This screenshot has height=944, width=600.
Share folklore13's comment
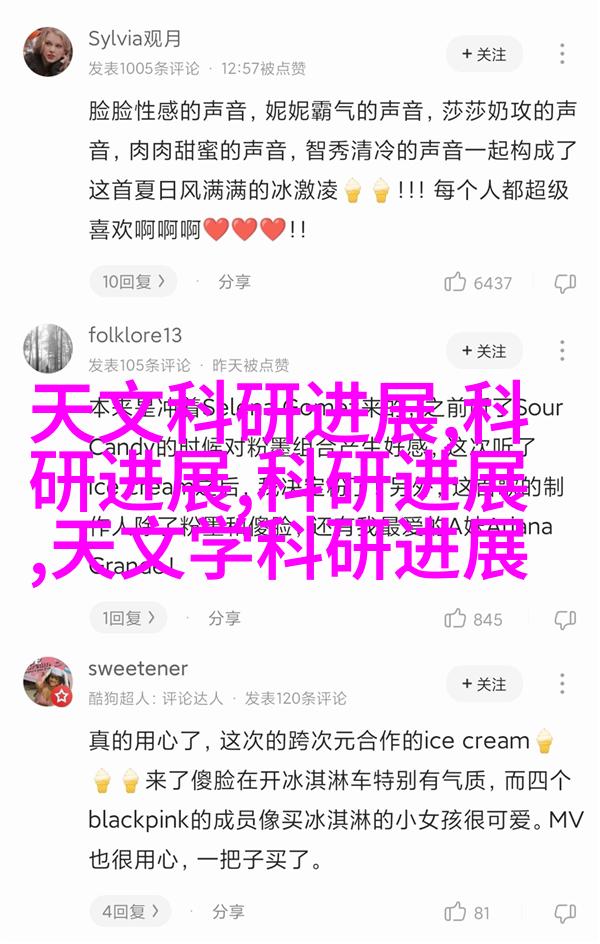224,618
